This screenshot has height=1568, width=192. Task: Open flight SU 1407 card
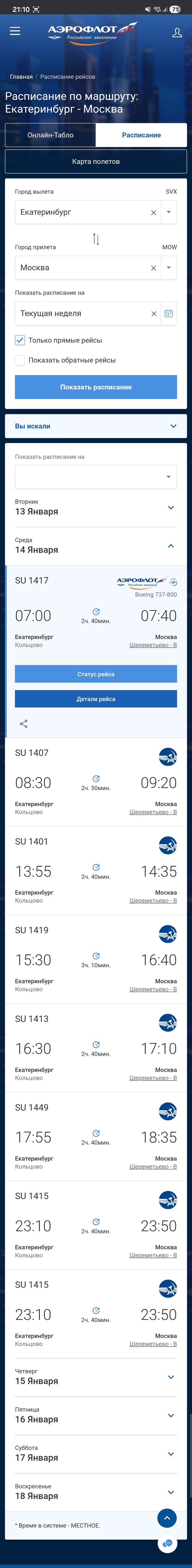pos(96,782)
